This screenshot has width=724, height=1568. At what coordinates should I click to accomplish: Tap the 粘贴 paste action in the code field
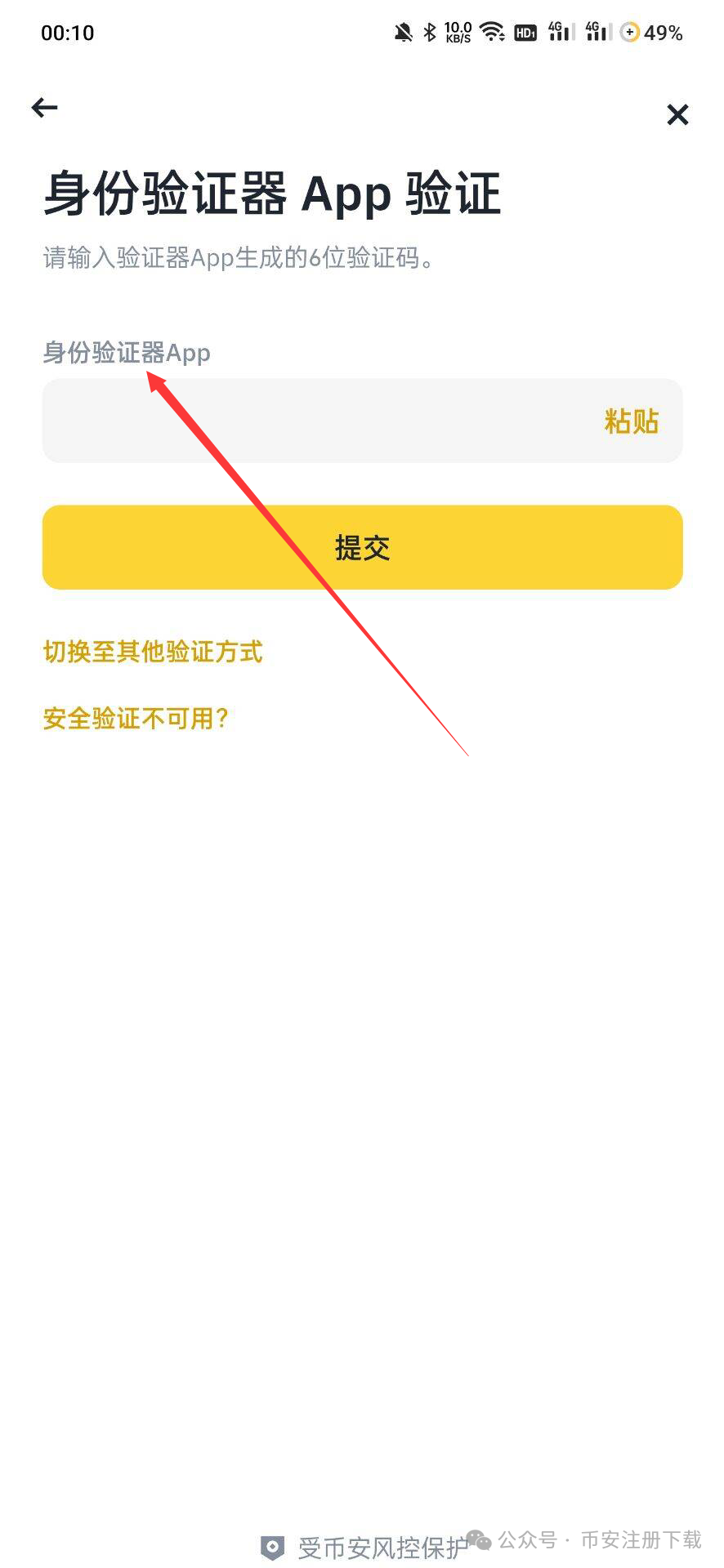point(629,421)
